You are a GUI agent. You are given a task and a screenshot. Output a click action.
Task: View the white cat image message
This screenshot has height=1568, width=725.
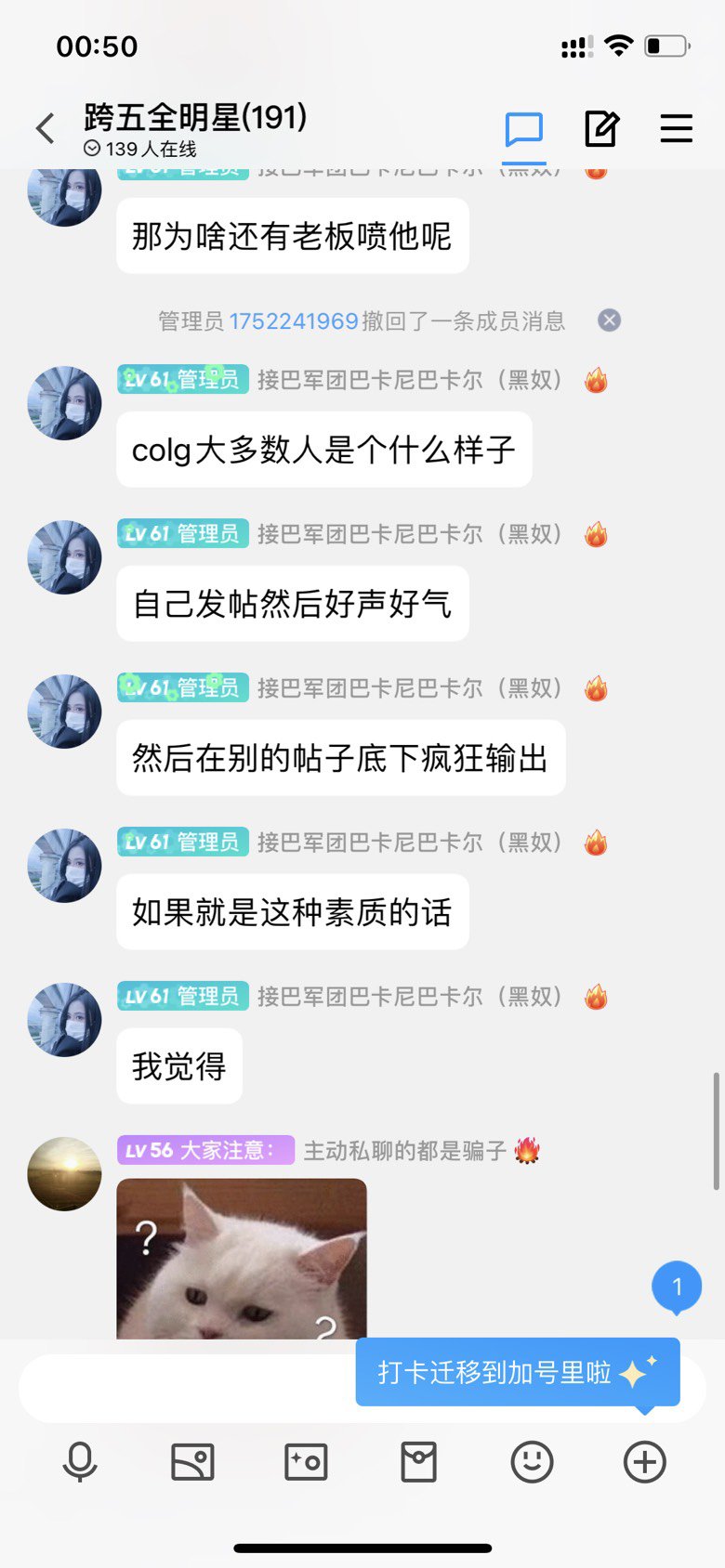pyautogui.click(x=242, y=1259)
